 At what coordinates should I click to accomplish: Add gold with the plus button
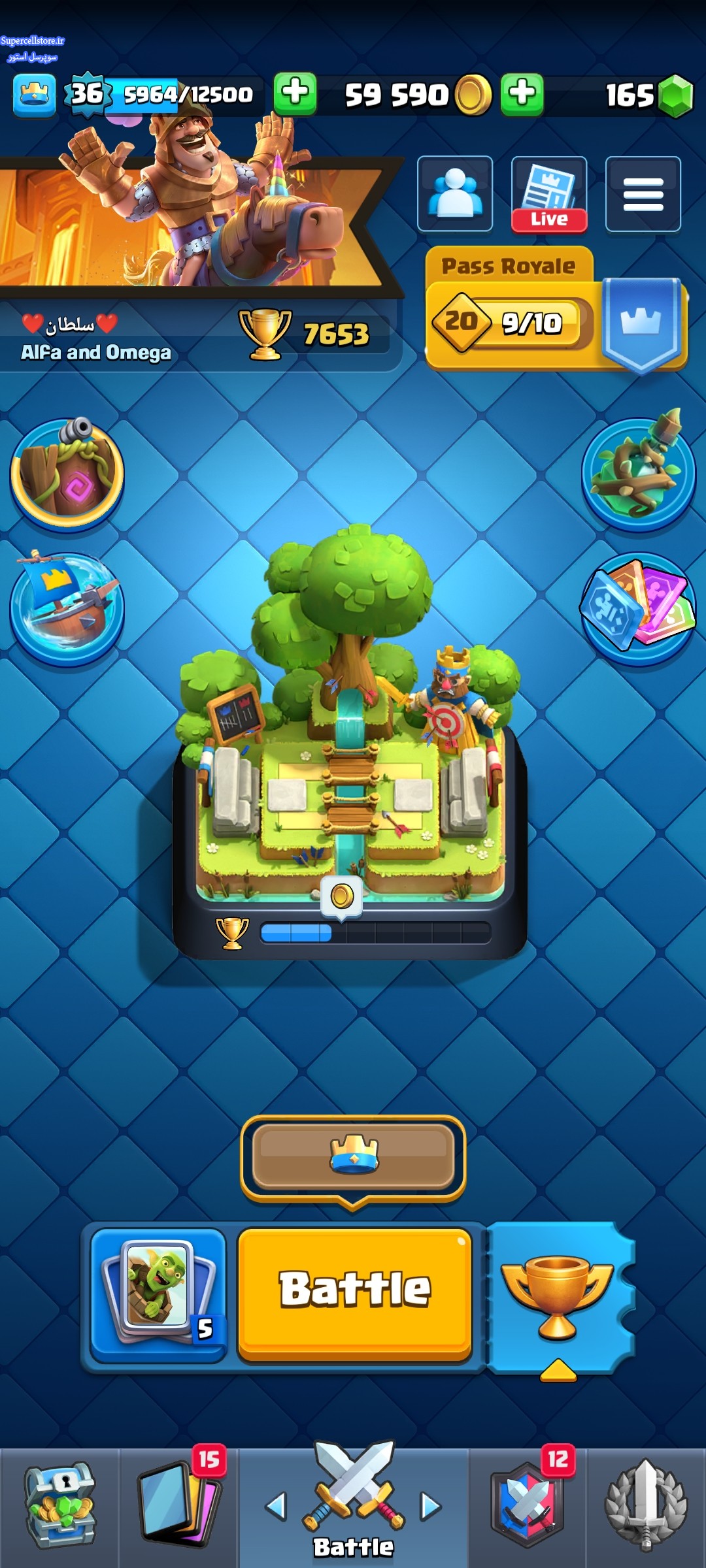click(522, 94)
